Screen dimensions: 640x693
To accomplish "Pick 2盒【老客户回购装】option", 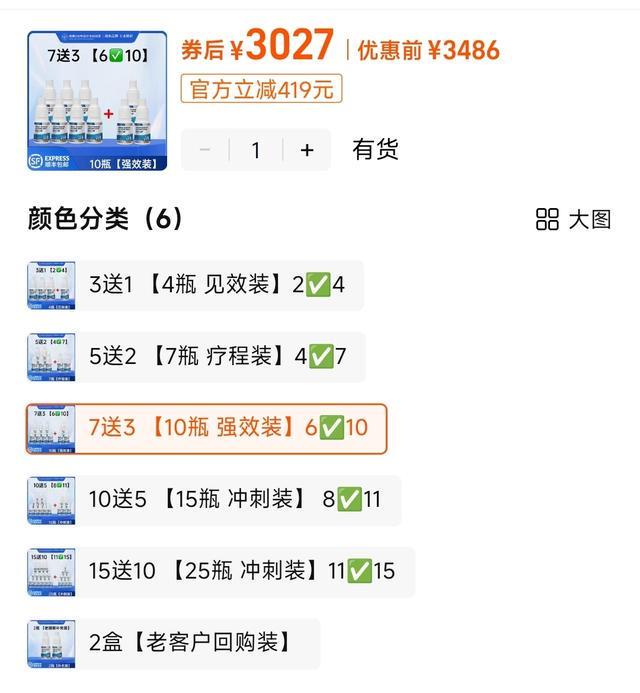I will (x=173, y=642).
